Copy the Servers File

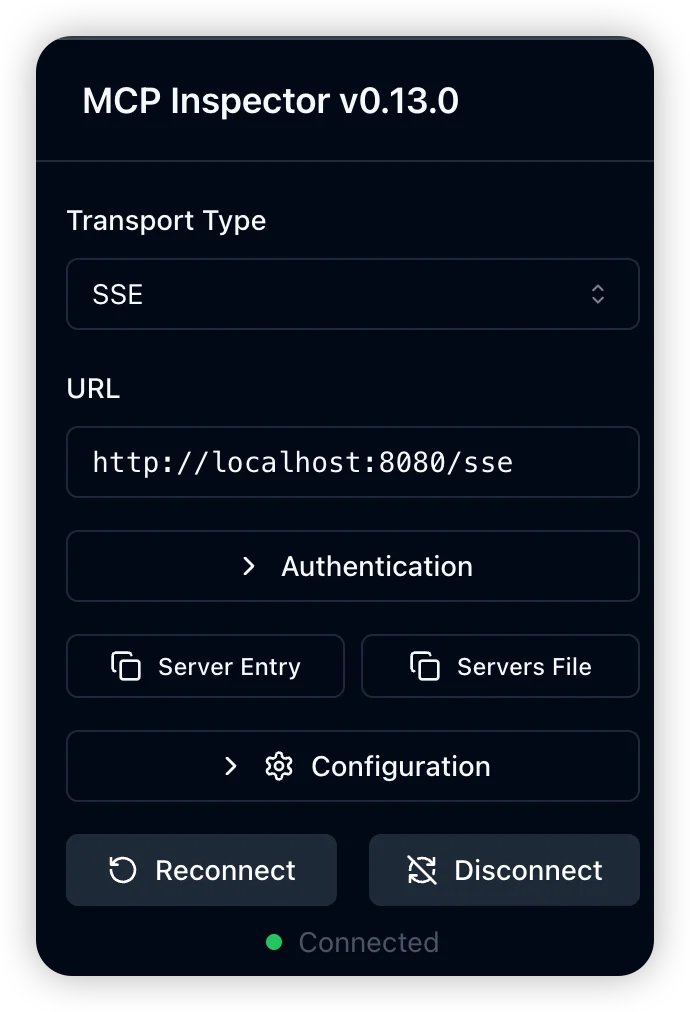tap(500, 666)
